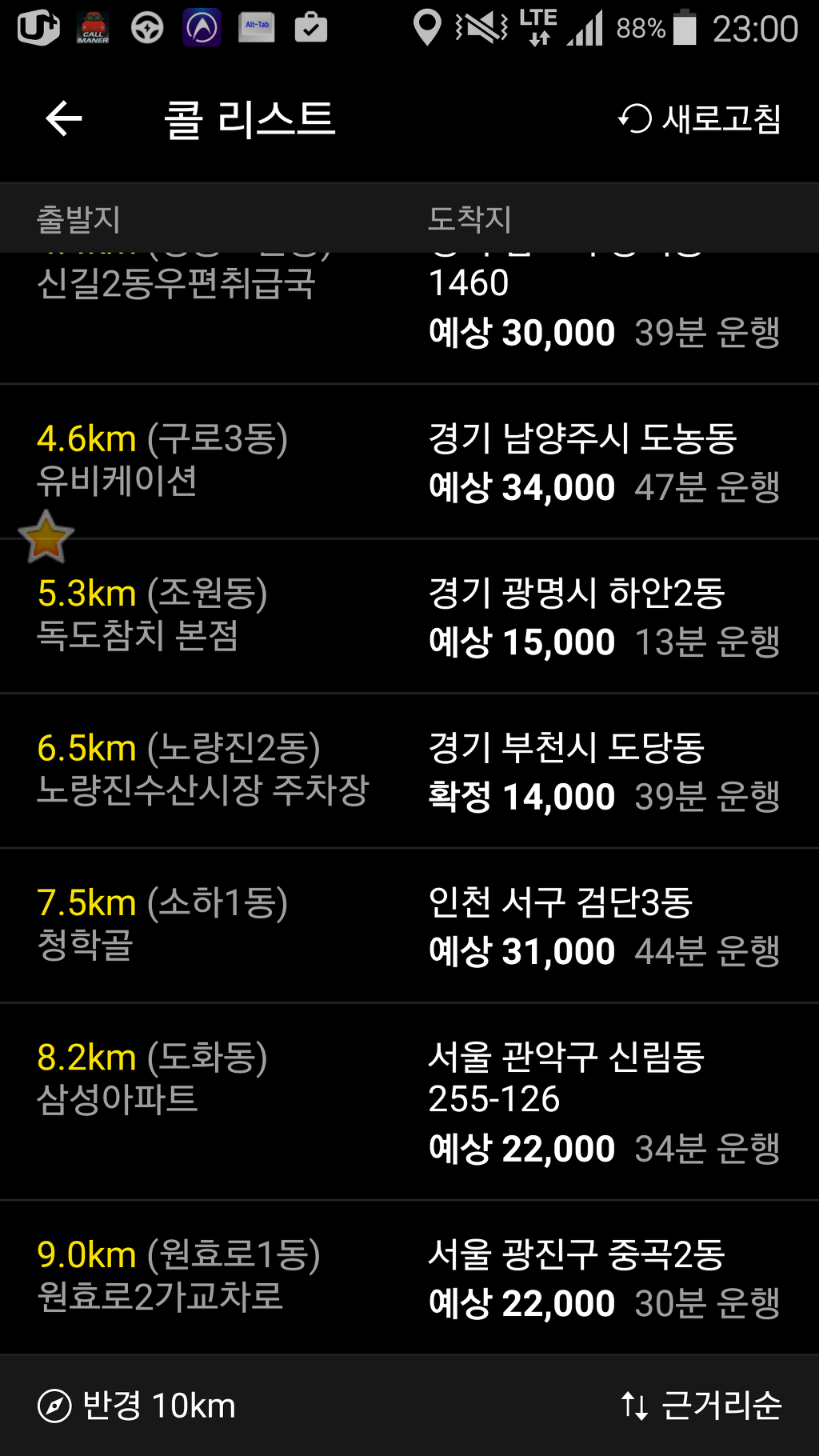Change the 반경 10km search radius
This screenshot has height=1456, width=819.
(x=138, y=1406)
